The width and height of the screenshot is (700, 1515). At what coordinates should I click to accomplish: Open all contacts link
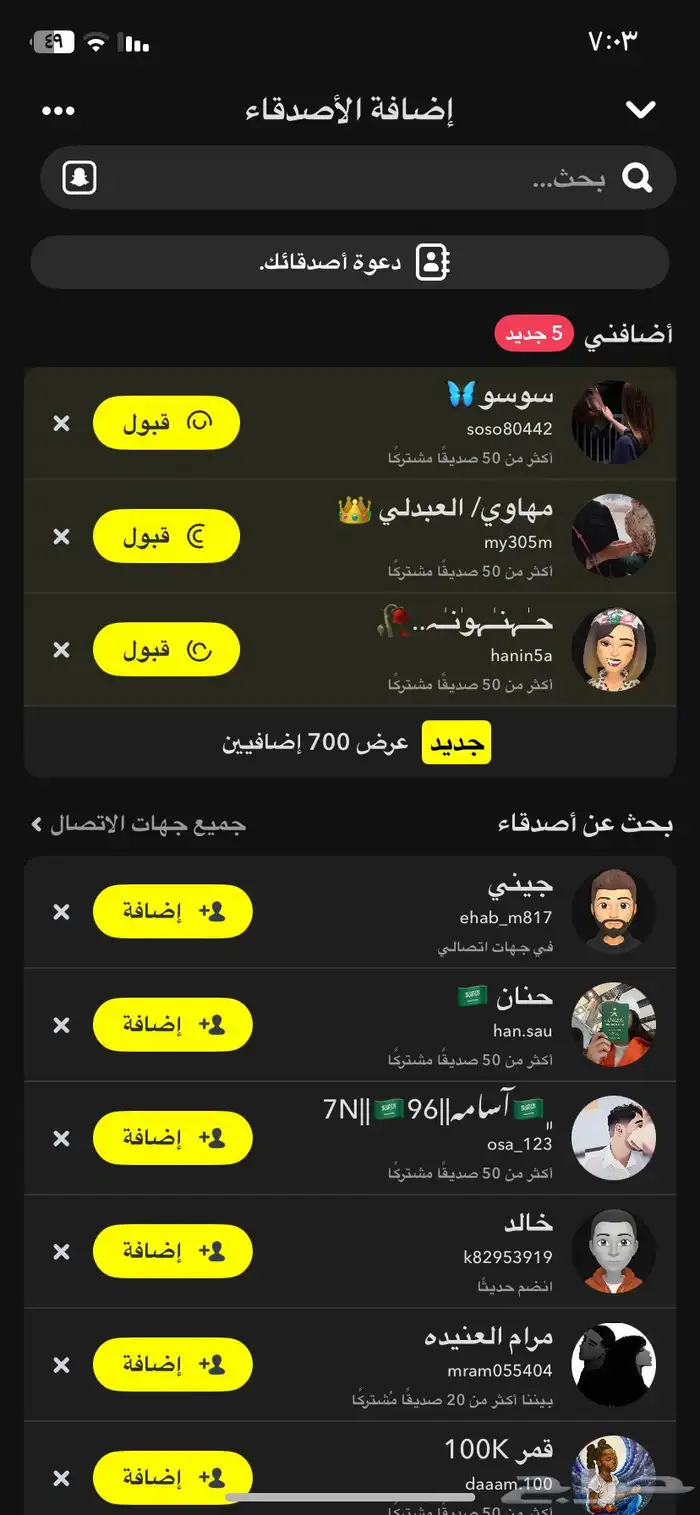[138, 824]
